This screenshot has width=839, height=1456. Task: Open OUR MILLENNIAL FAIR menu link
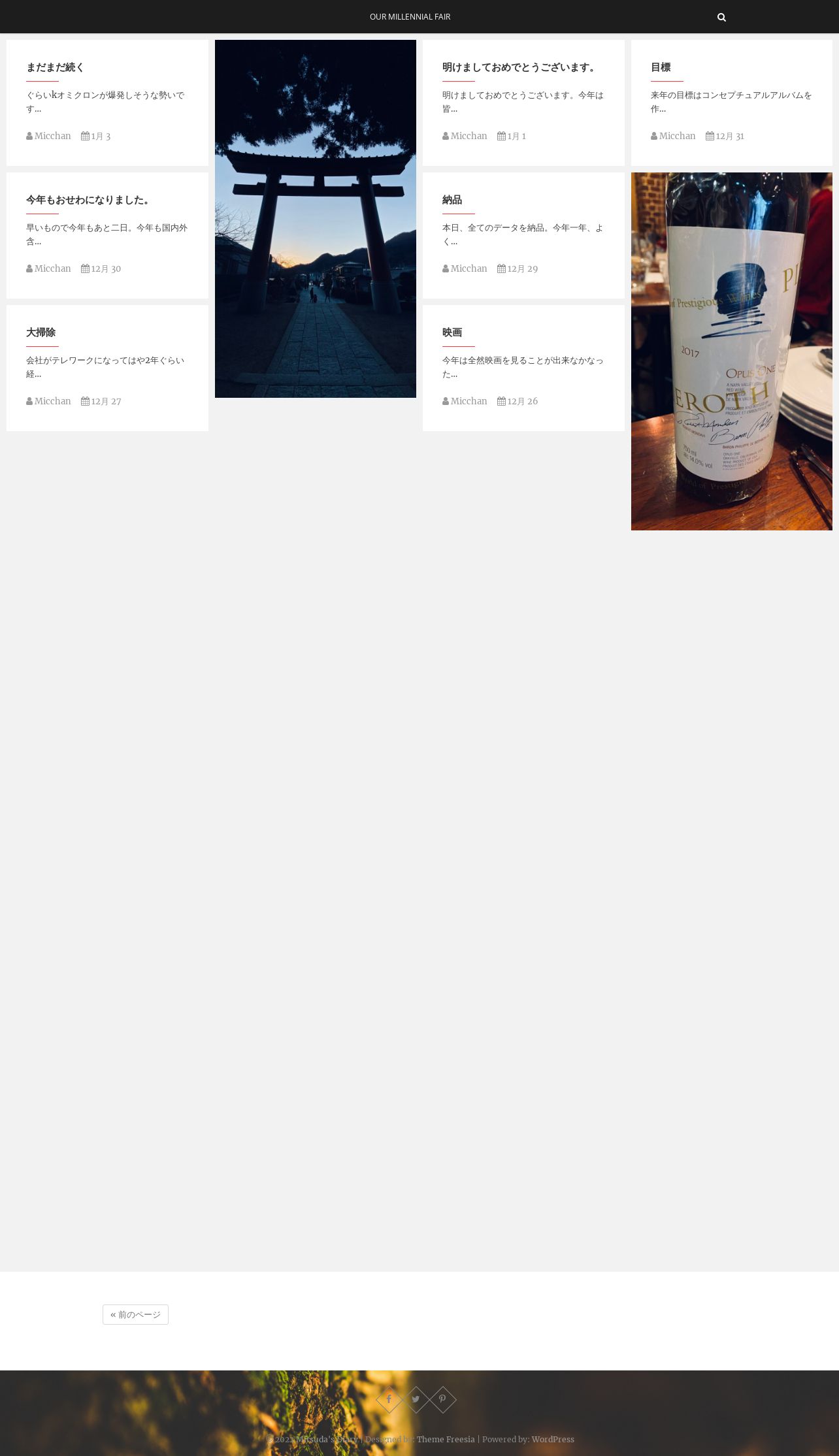click(x=410, y=17)
